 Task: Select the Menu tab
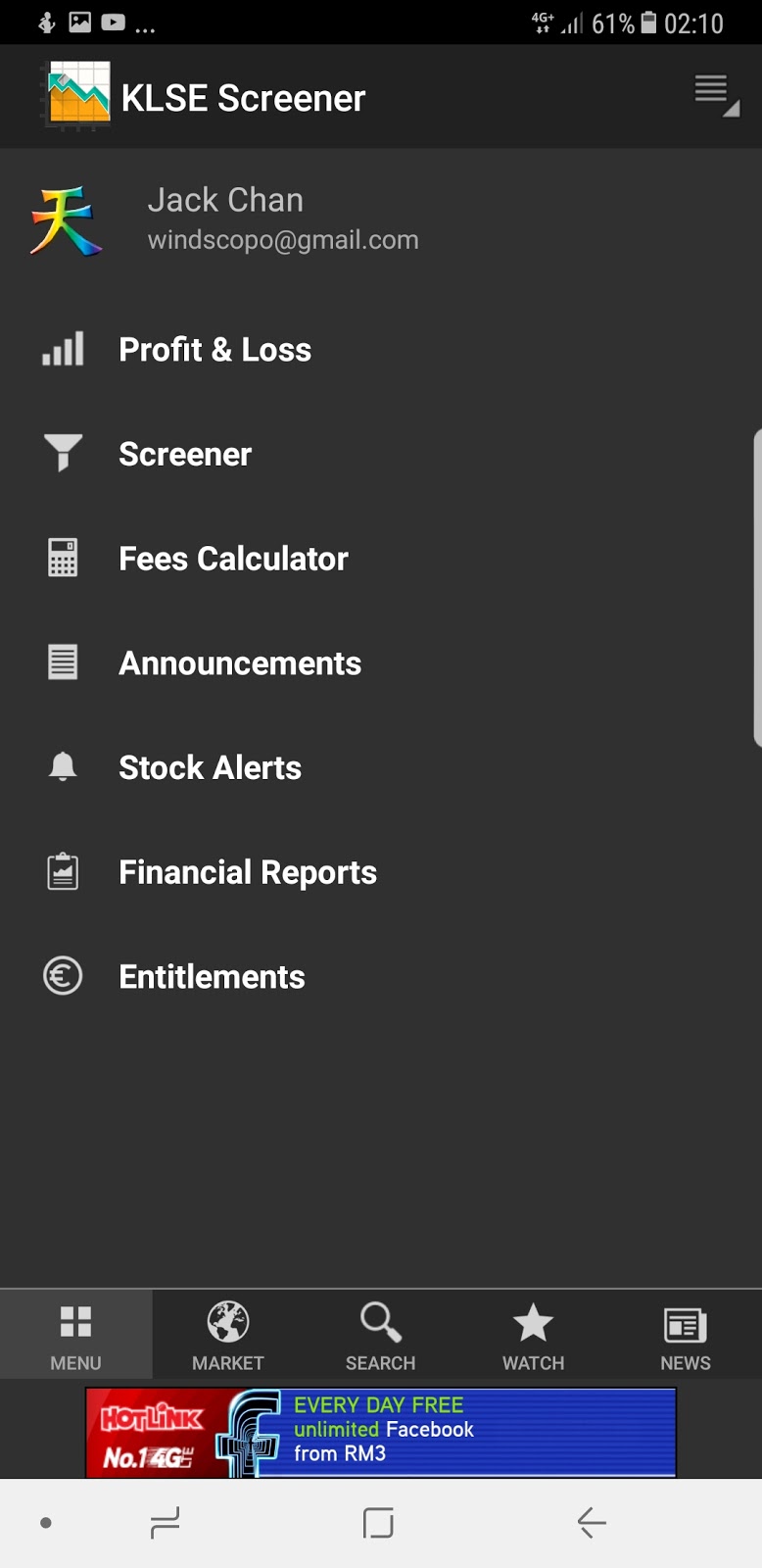coord(75,1335)
